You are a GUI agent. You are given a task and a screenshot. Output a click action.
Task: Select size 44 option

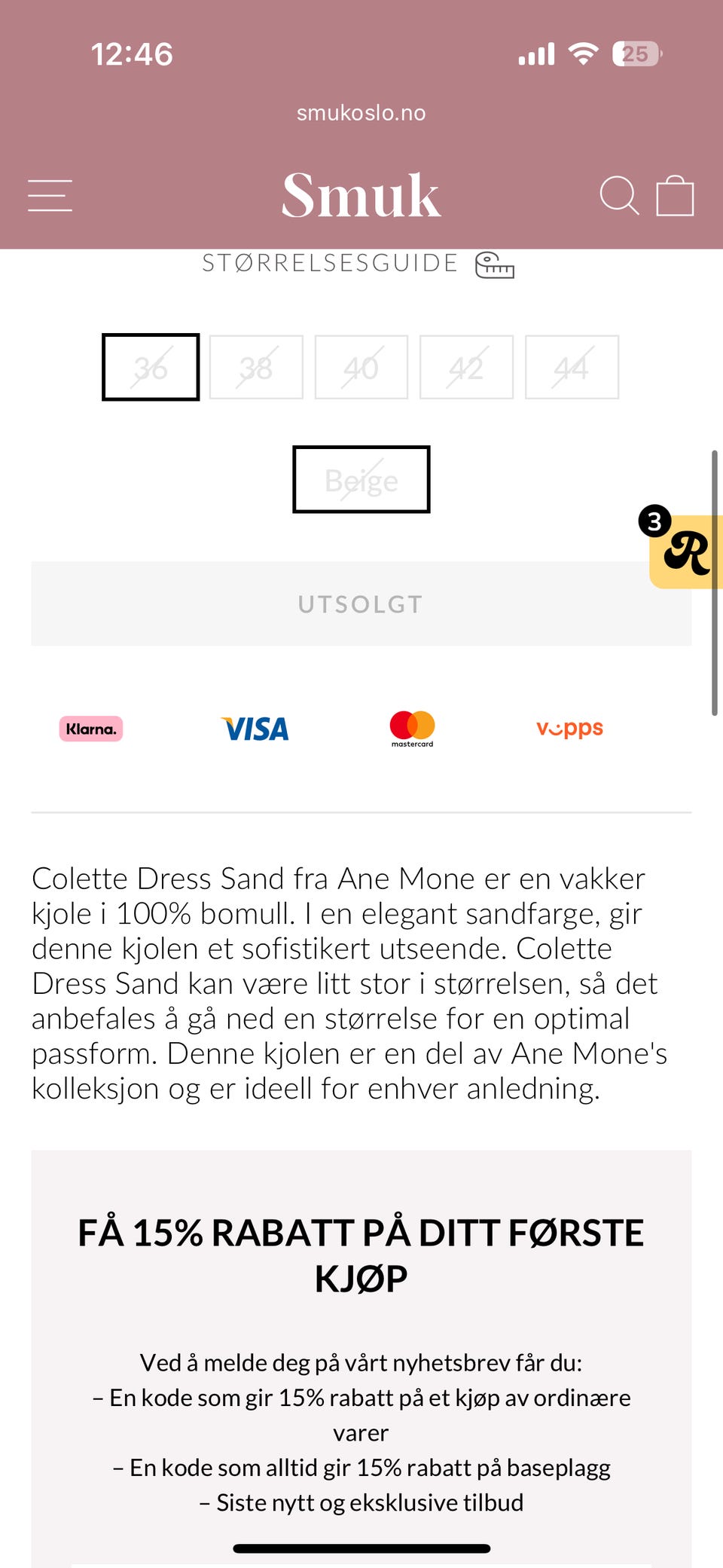(572, 367)
